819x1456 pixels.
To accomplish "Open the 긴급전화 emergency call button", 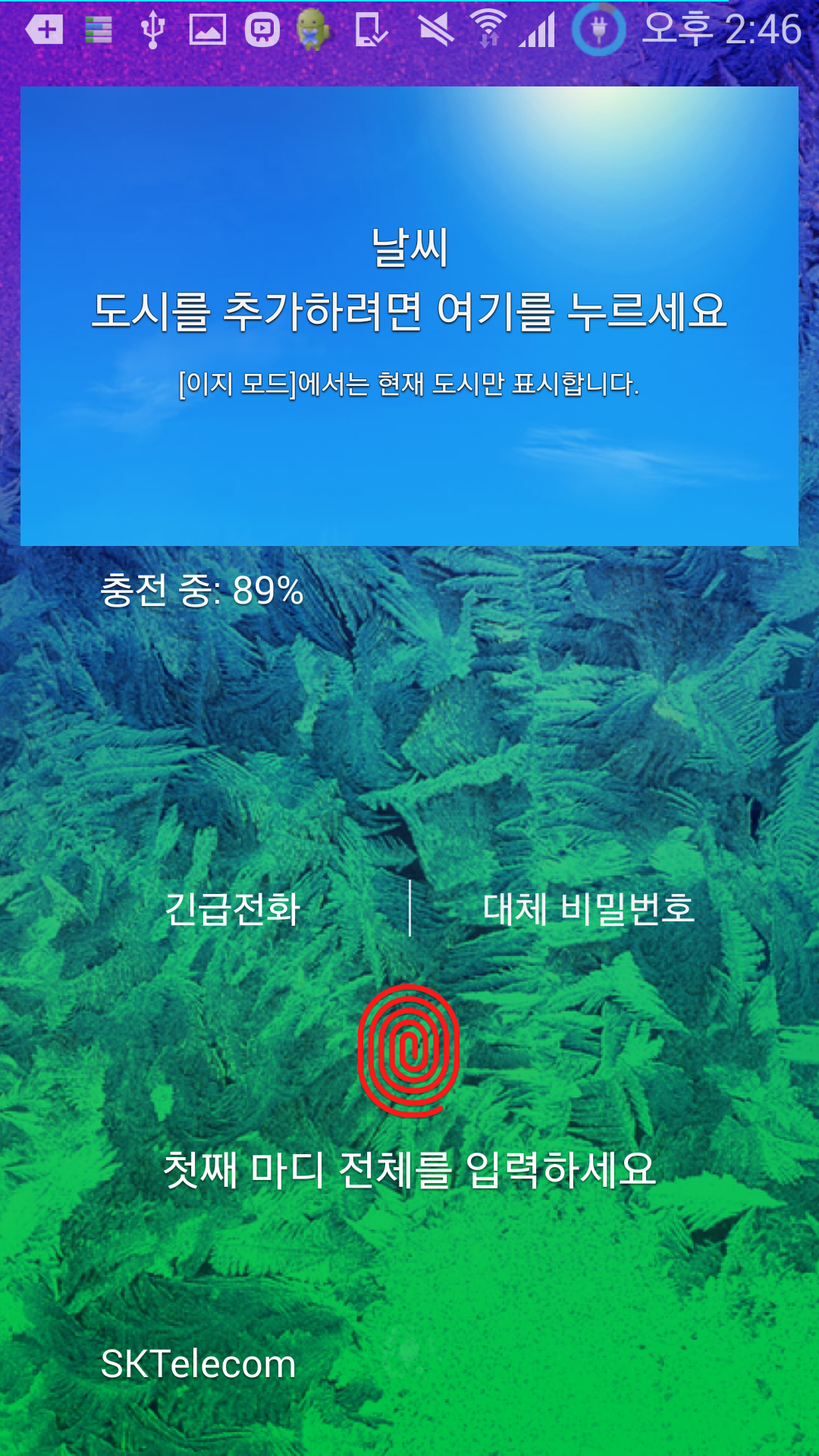I will pos(233,908).
